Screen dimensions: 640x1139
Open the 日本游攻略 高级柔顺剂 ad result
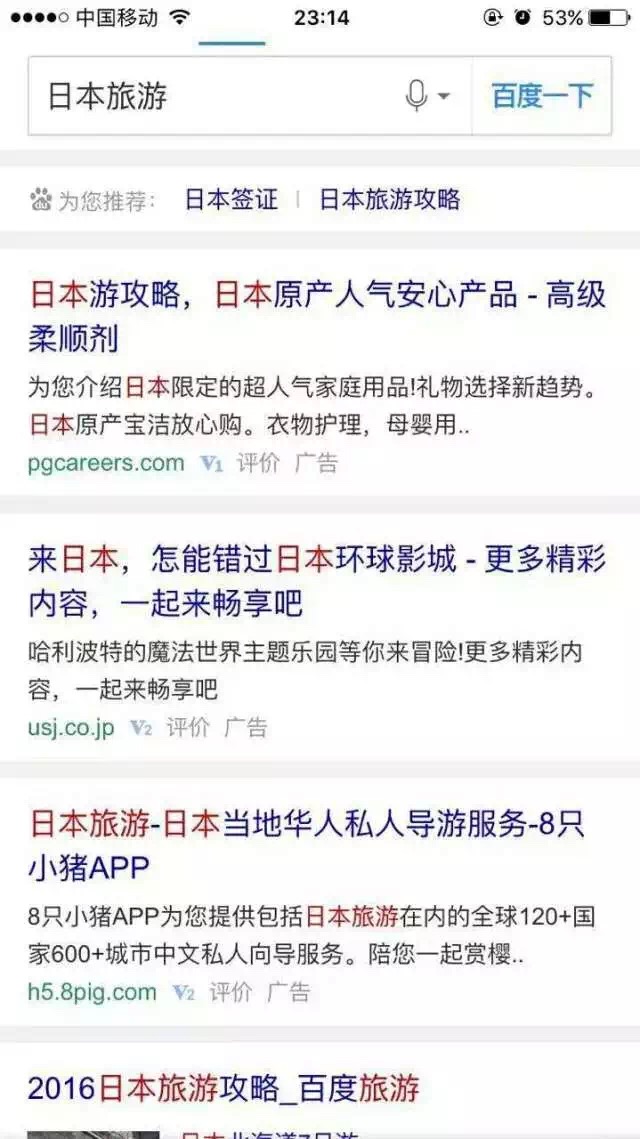coord(317,317)
